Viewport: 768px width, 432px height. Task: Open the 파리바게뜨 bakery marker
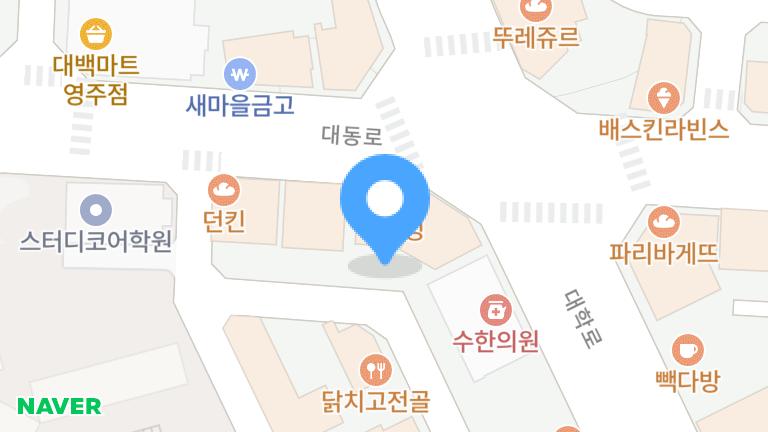coord(663,221)
